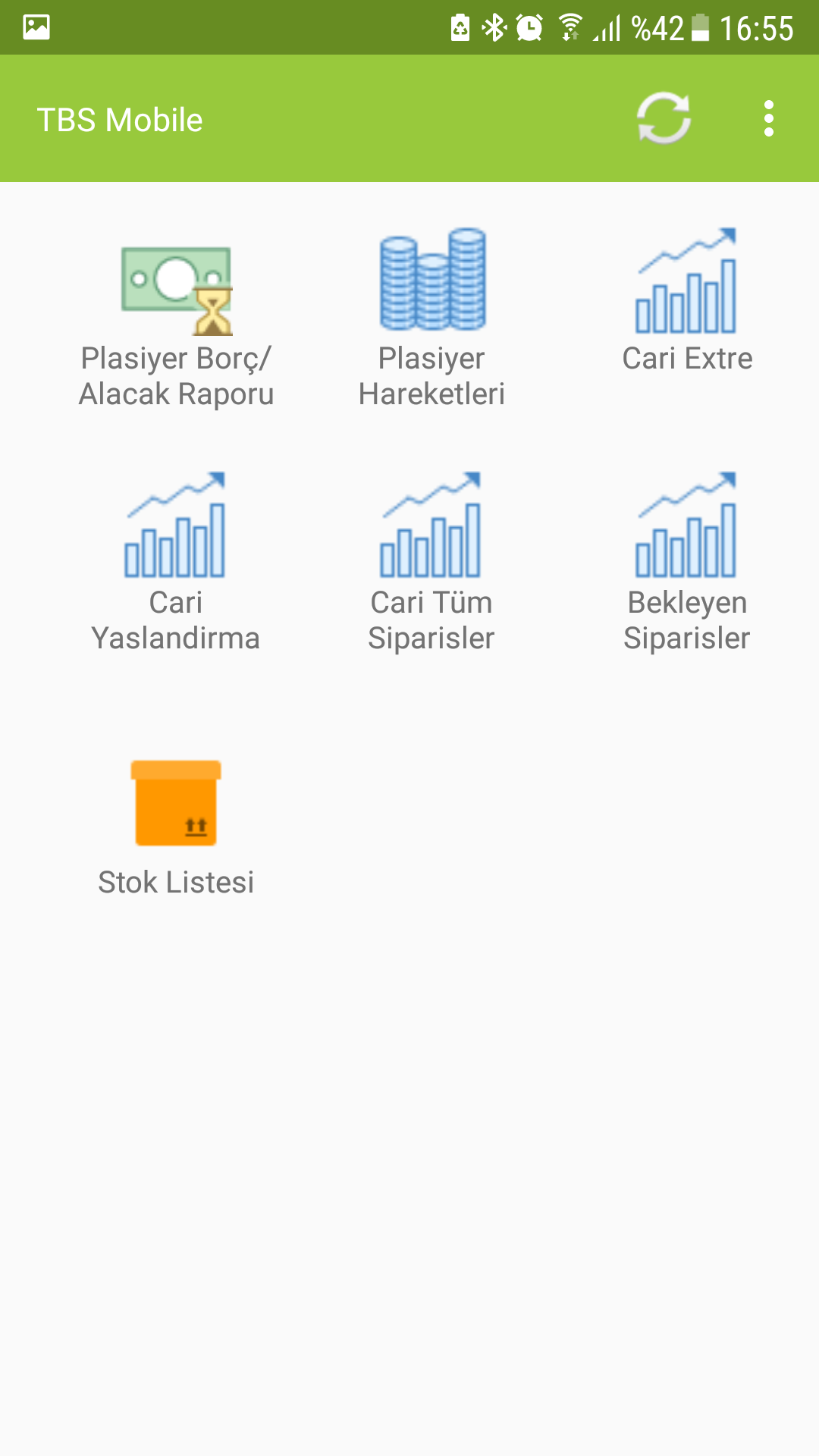
Task: Open the overflow menu
Action: 769,119
